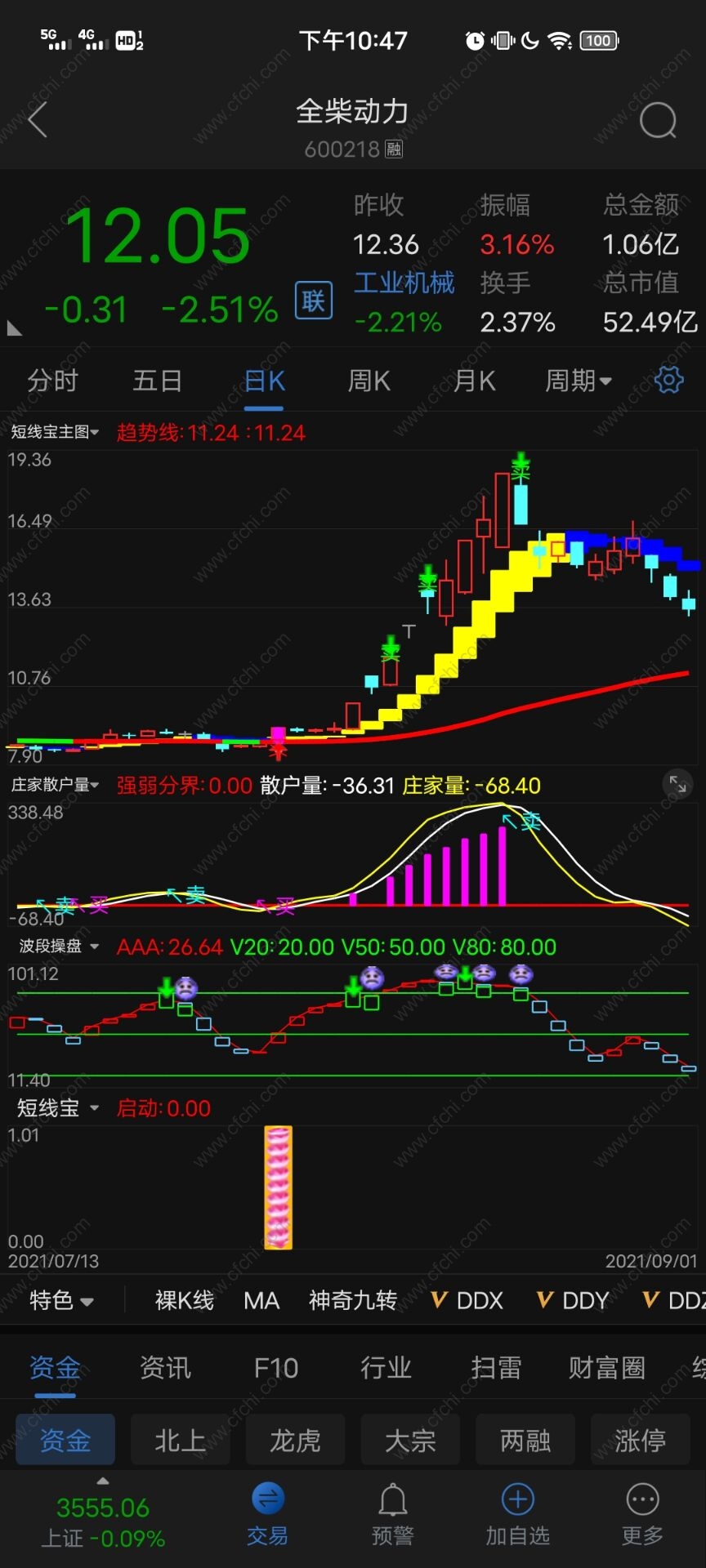The width and height of the screenshot is (706, 1568).
Task: Expand the 庄家散户量 chart to fullscreen
Action: (677, 784)
